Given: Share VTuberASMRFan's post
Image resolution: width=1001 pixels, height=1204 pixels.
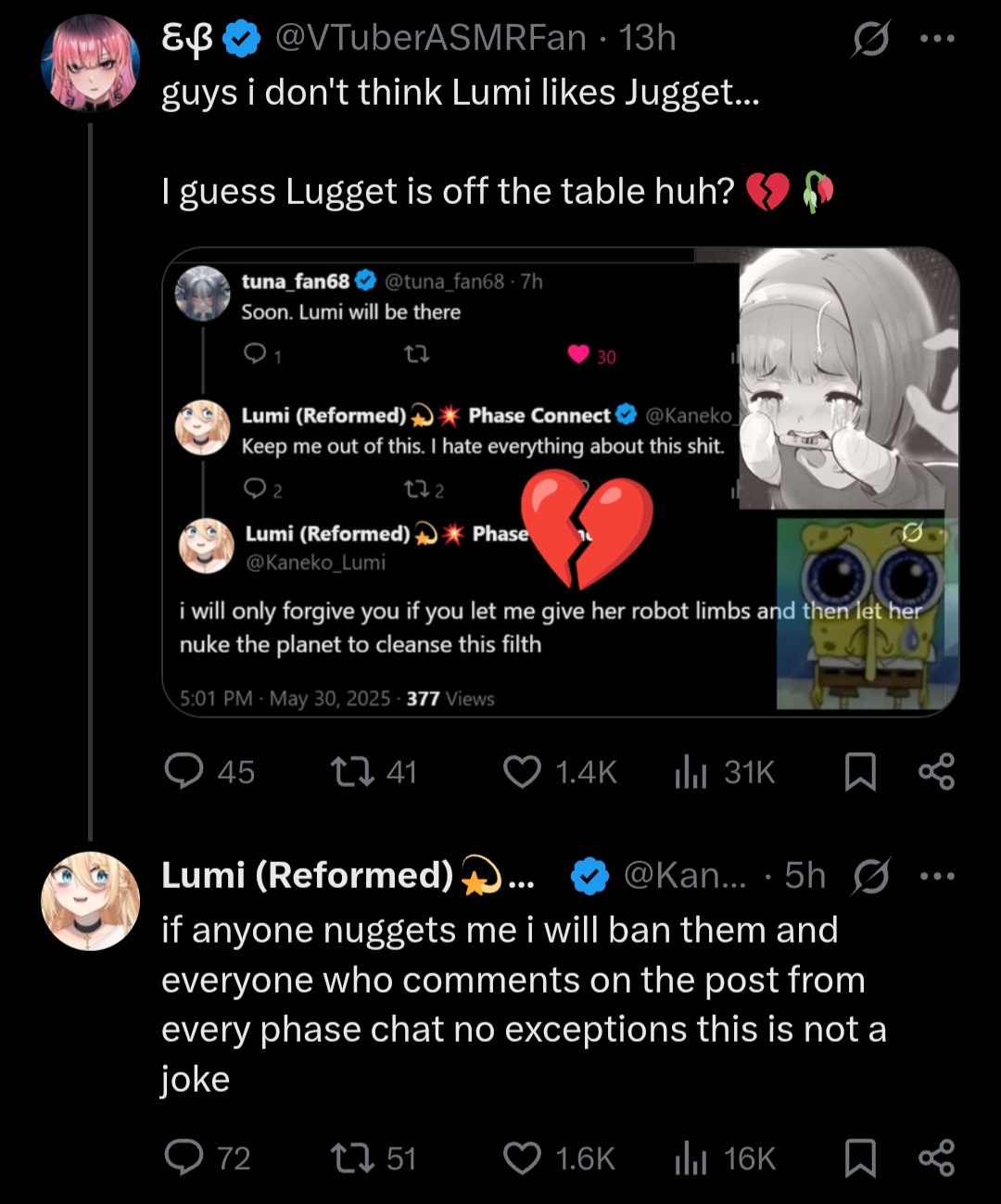Looking at the screenshot, I should coord(936,771).
